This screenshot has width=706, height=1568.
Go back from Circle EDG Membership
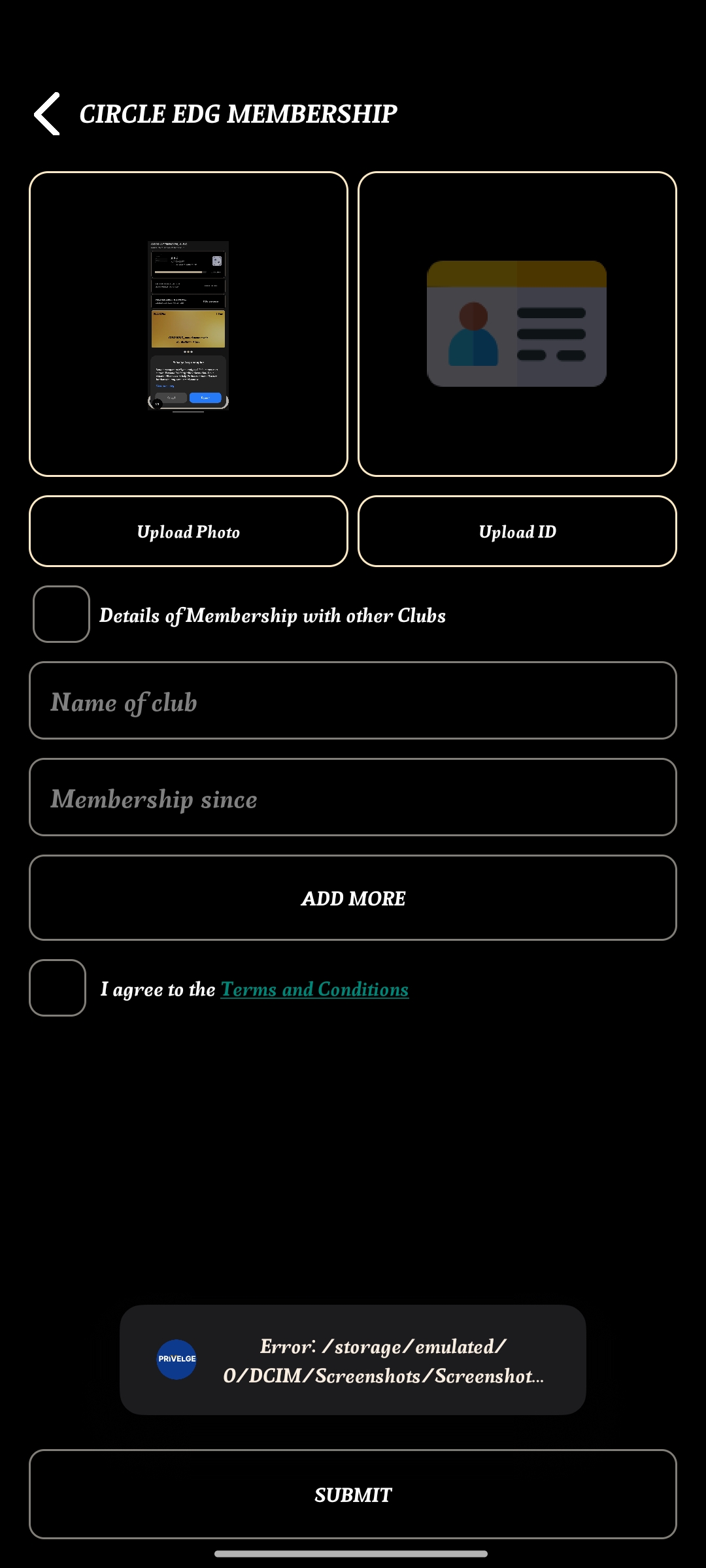[x=47, y=114]
